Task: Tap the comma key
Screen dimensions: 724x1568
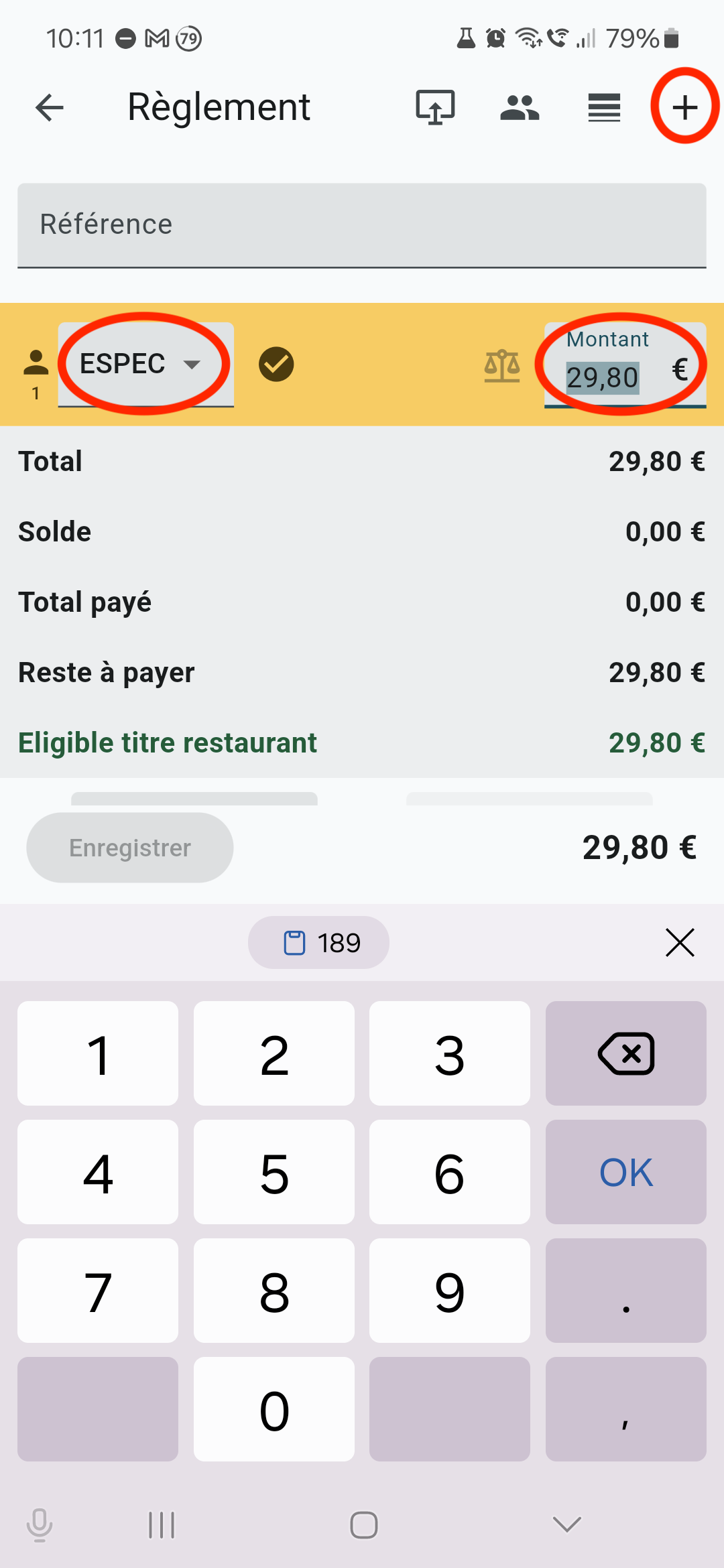Action: (x=626, y=1409)
